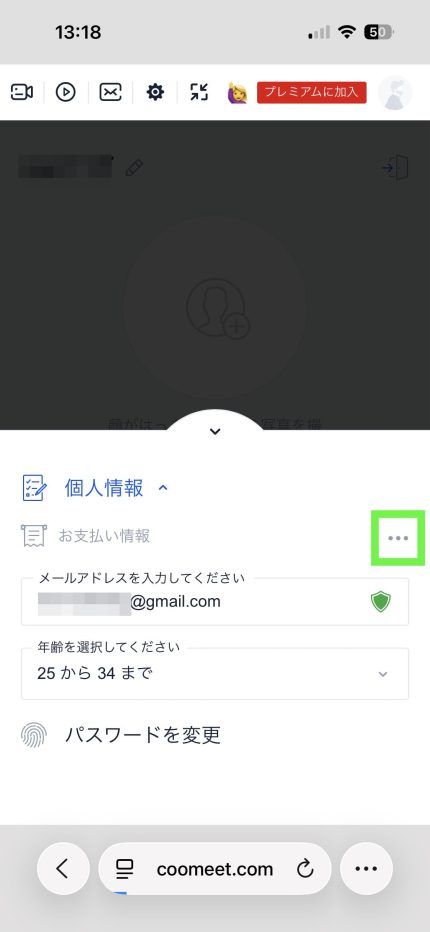Add a profile photo
This screenshot has height=932, width=430.
tap(216, 308)
